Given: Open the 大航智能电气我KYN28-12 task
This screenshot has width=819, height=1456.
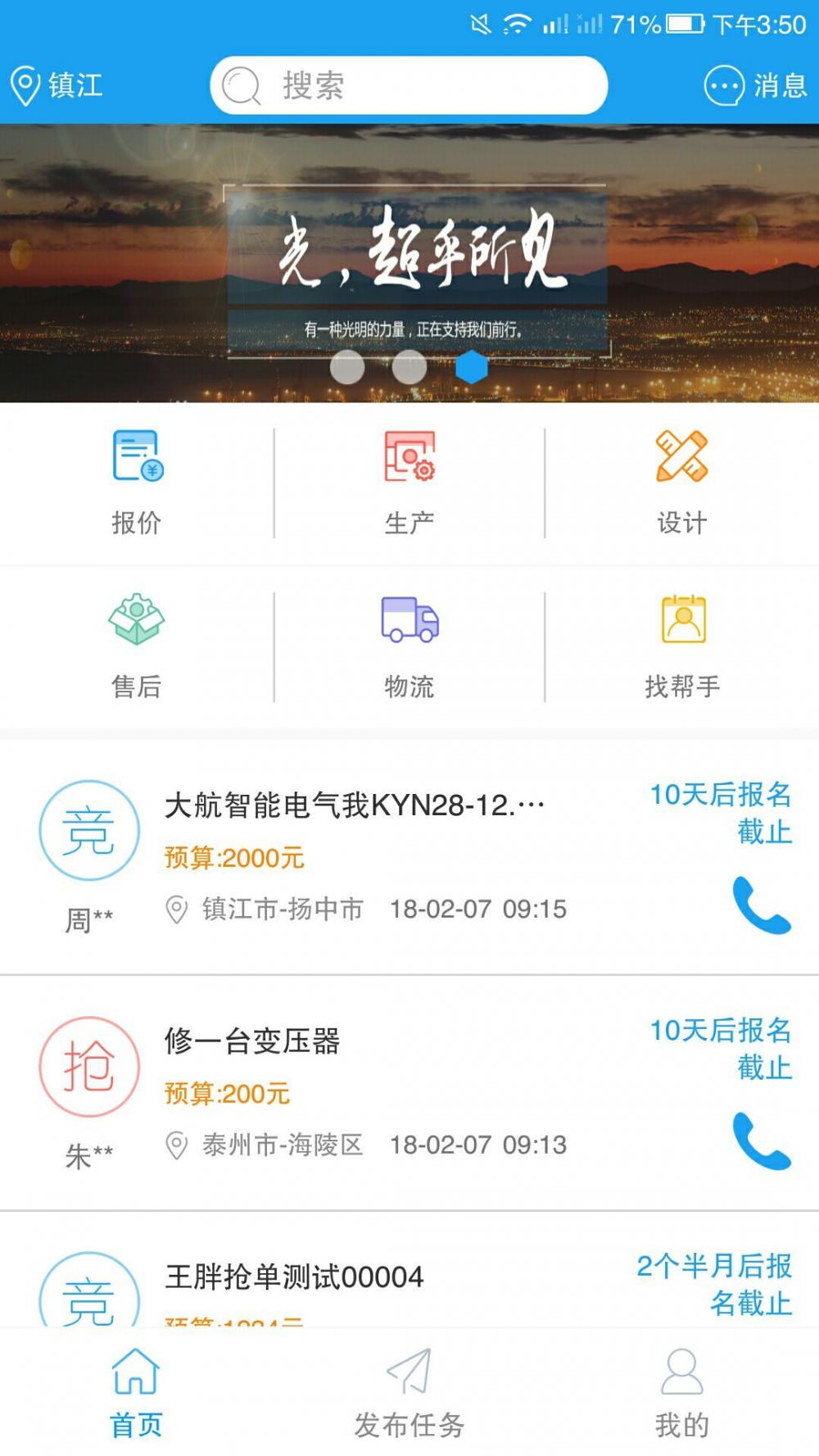Looking at the screenshot, I should (409, 857).
